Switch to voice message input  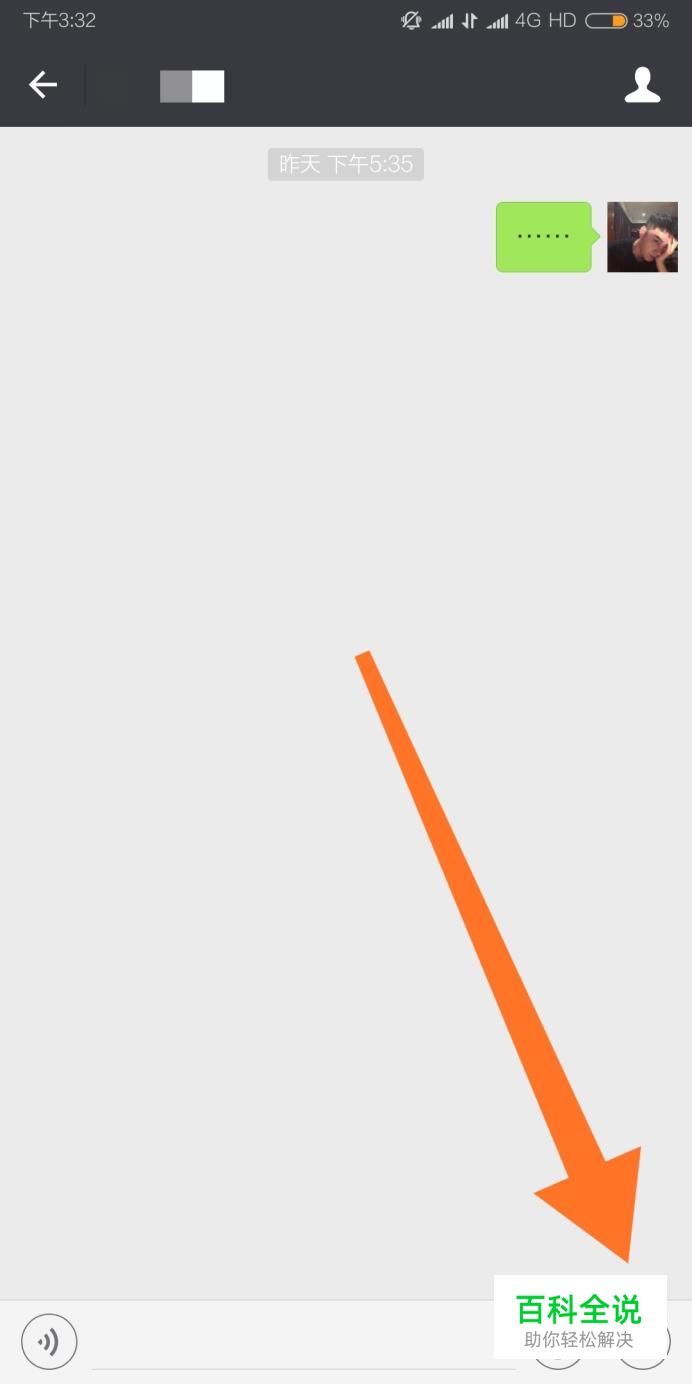(x=49, y=1341)
